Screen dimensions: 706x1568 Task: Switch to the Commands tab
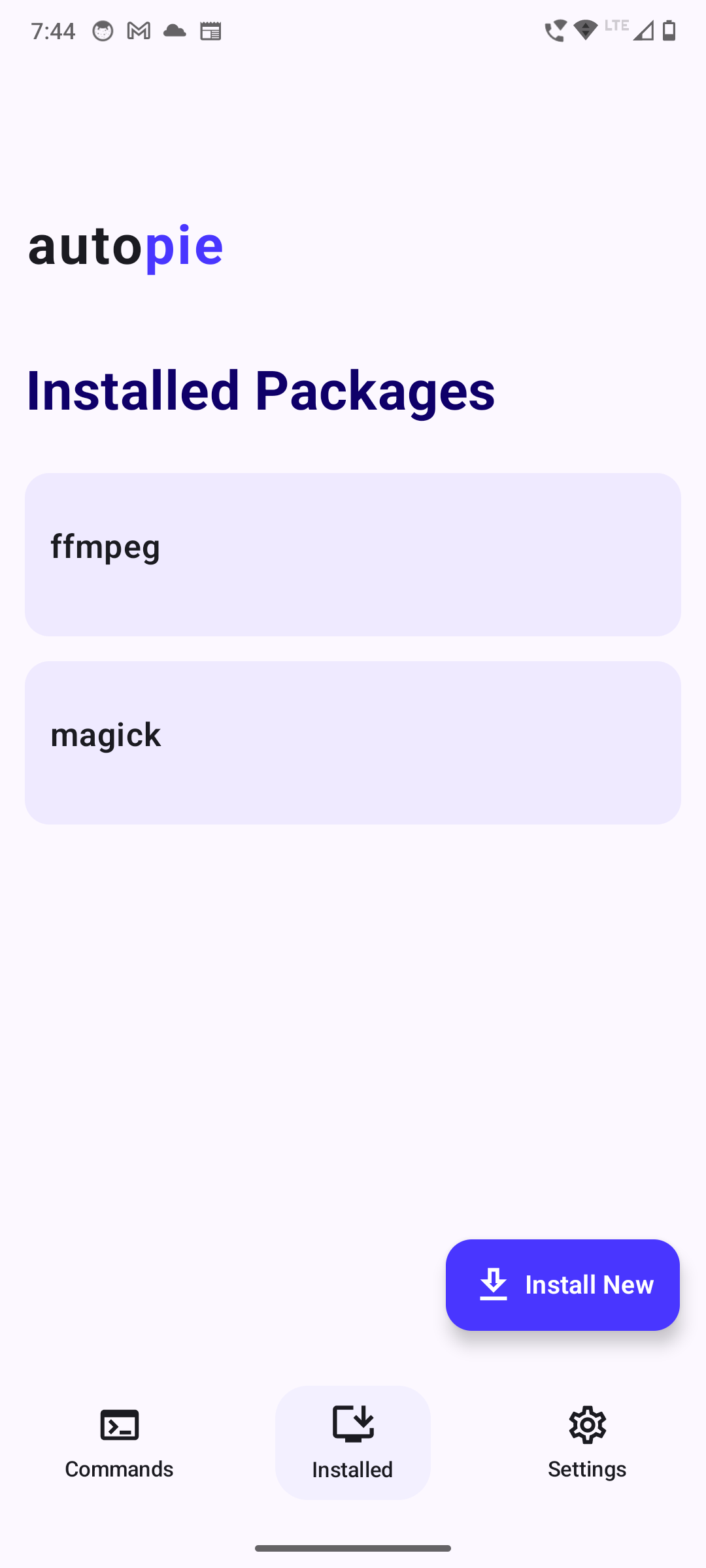pos(119,1443)
